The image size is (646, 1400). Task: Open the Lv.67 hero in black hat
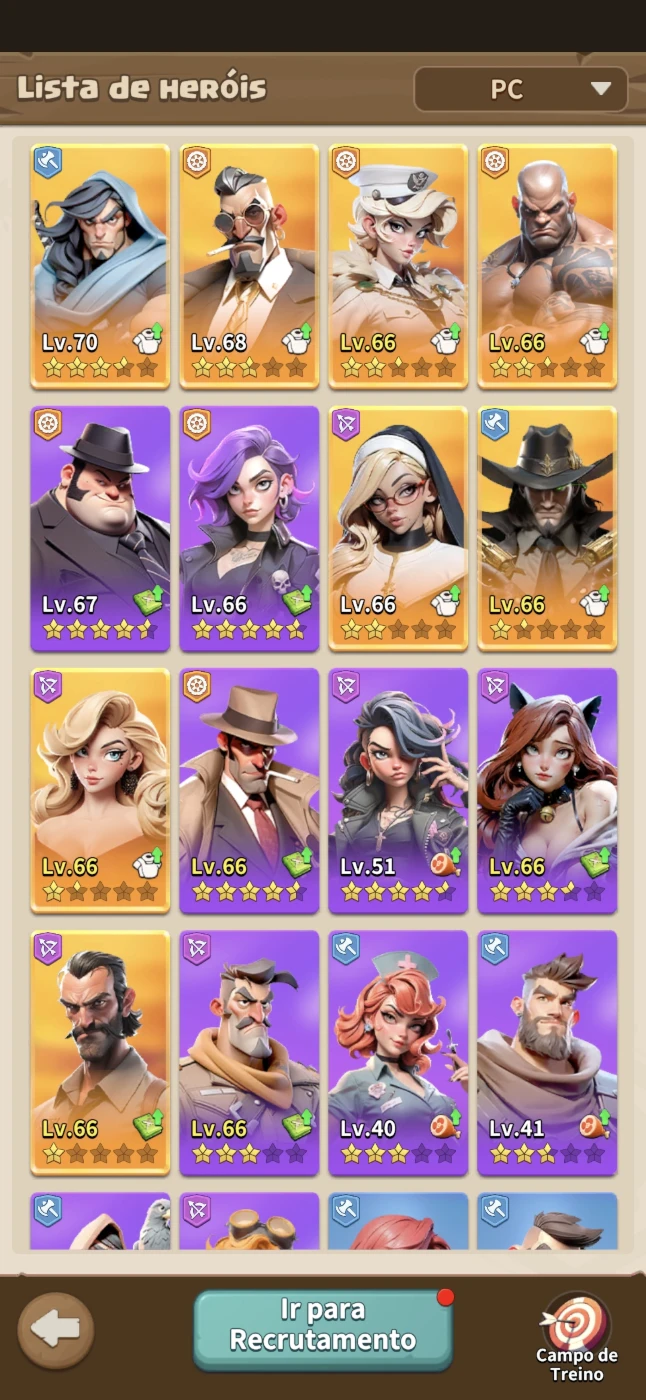[100, 528]
